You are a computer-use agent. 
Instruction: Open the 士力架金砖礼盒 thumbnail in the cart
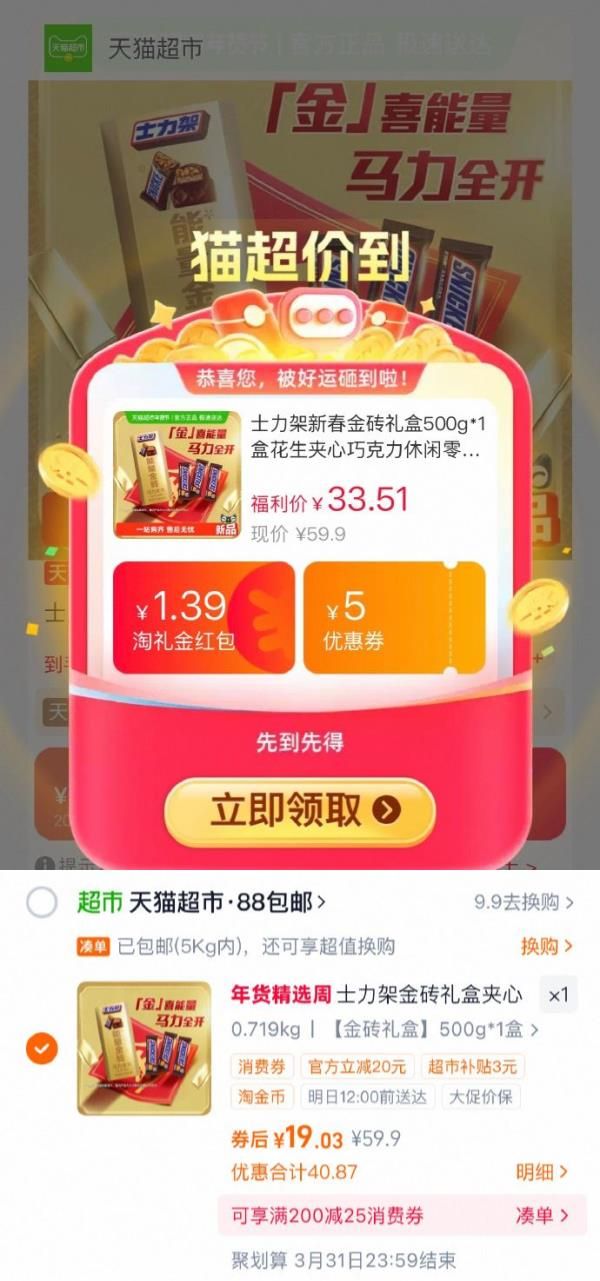point(144,1048)
